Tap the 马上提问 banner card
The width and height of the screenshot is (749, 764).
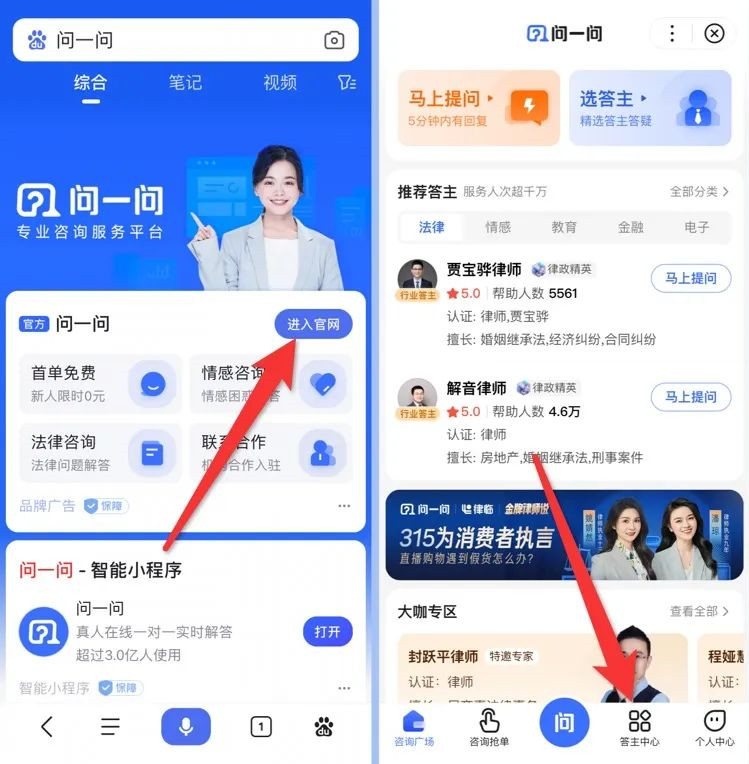478,108
